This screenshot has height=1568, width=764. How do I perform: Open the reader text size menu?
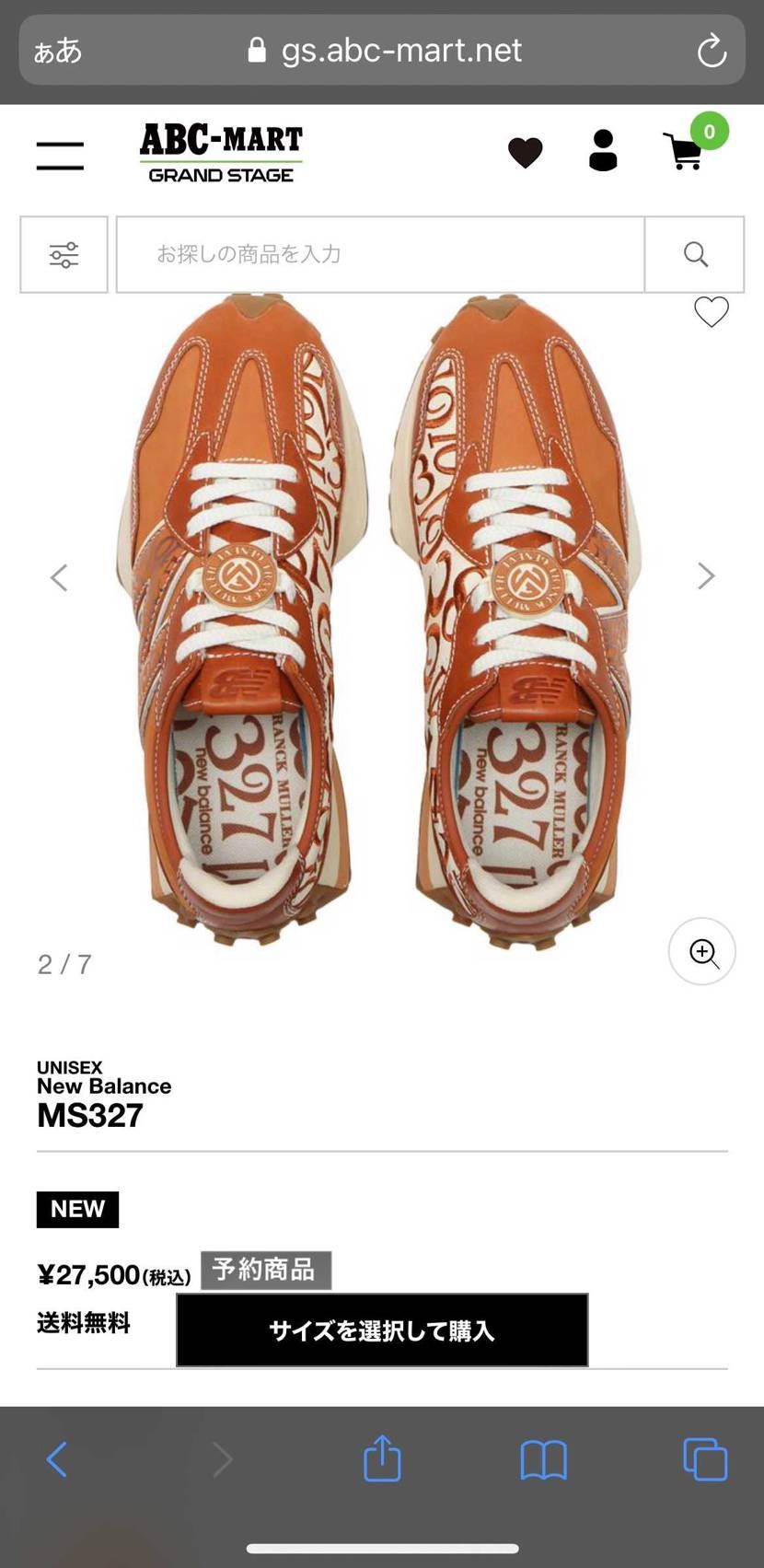[x=57, y=51]
